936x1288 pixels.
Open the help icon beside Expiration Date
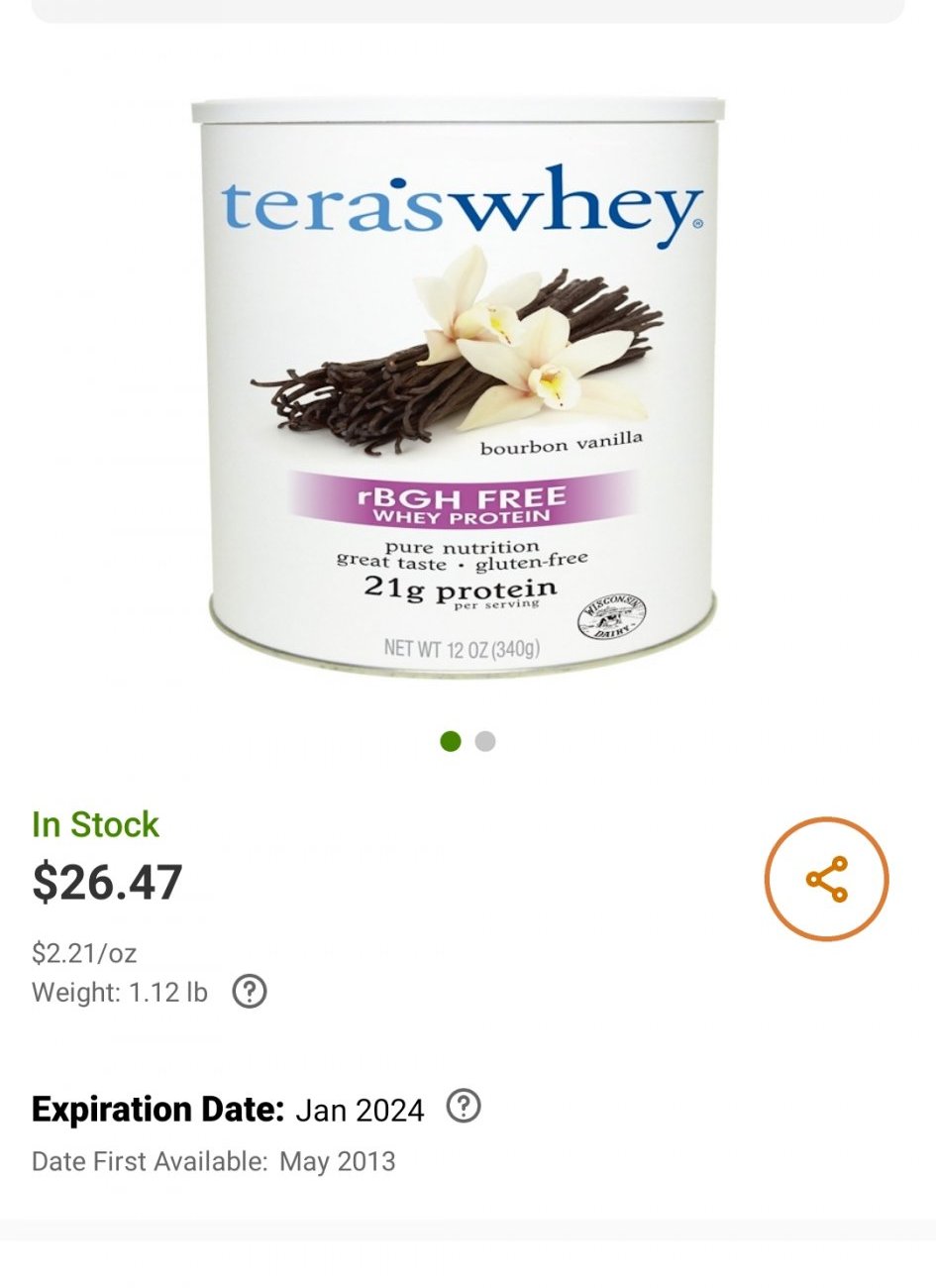tap(464, 1107)
